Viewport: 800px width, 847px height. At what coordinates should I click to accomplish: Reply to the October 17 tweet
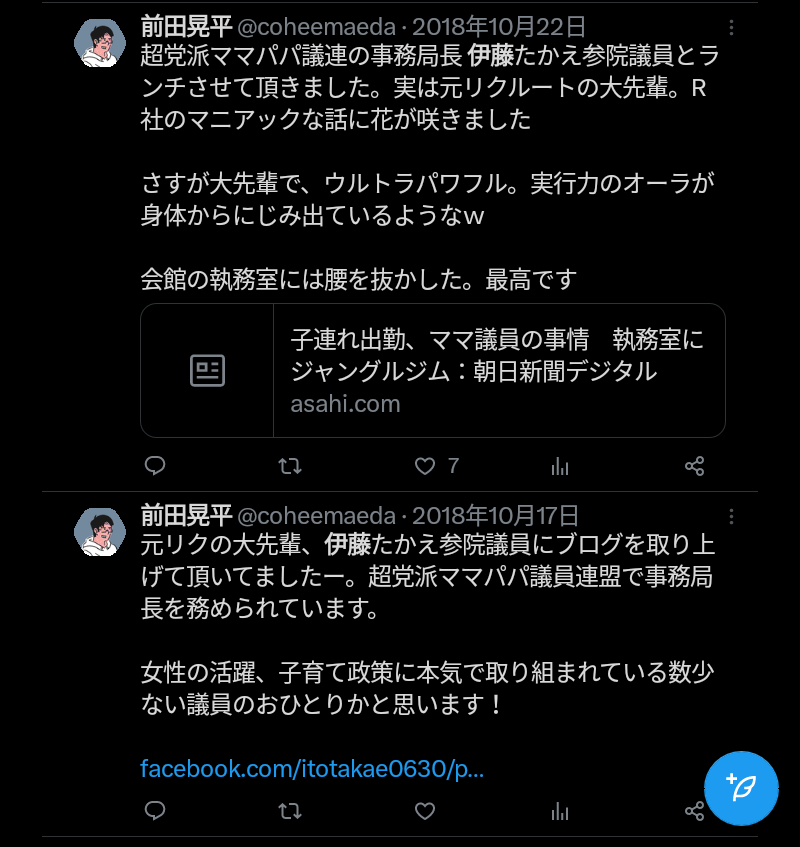[x=155, y=810]
